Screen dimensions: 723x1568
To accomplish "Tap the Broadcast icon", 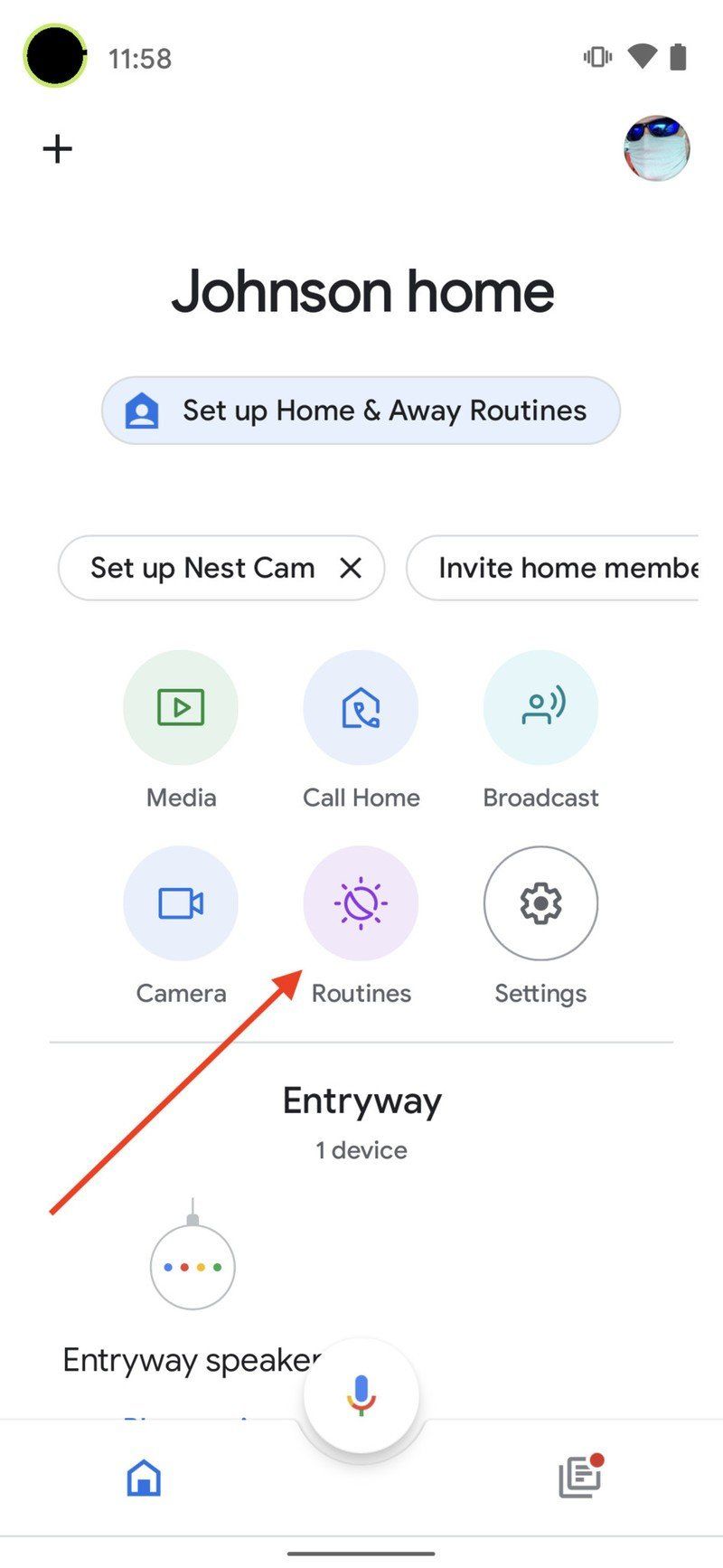I will [540, 708].
